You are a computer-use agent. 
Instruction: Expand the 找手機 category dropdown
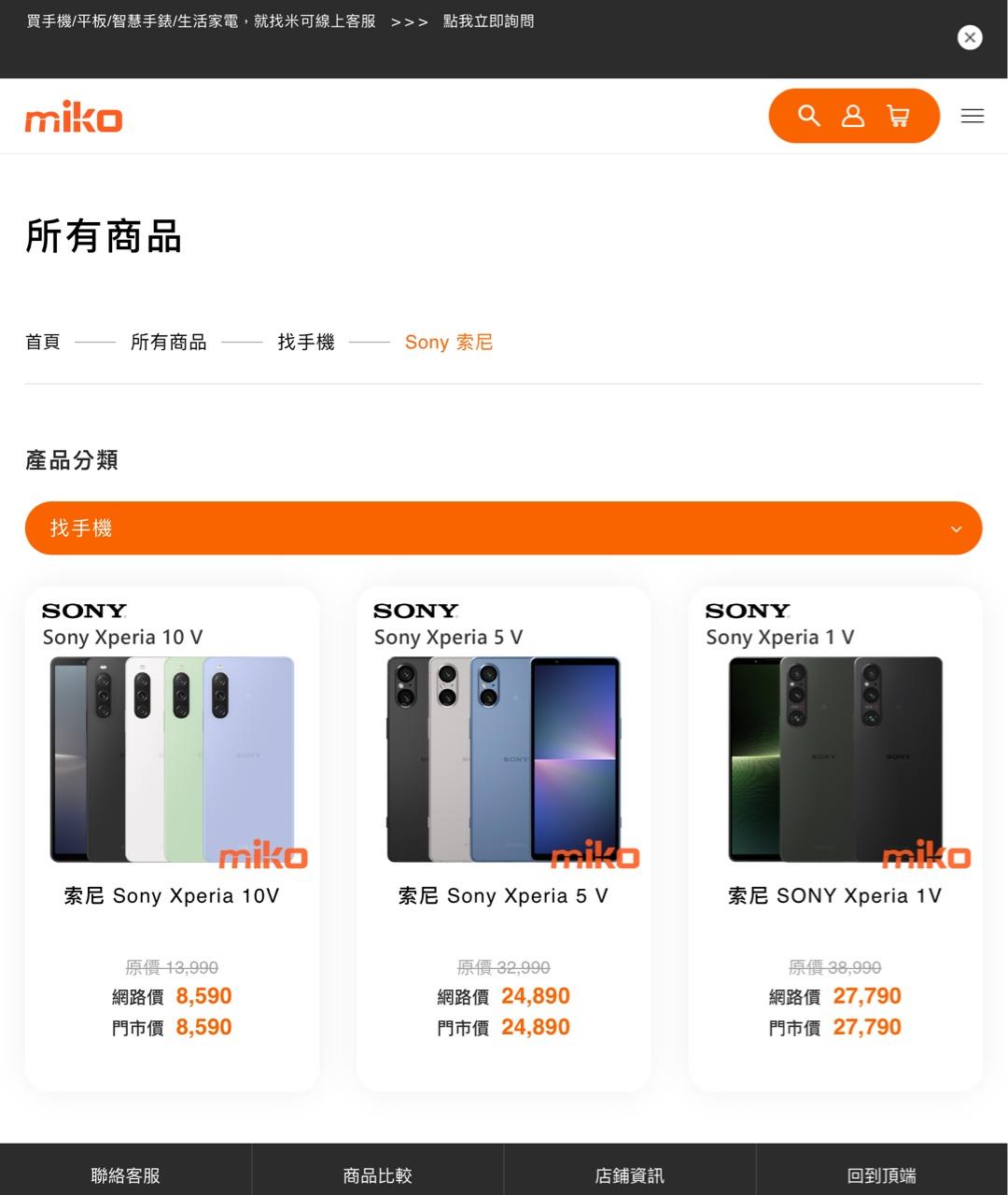click(503, 528)
